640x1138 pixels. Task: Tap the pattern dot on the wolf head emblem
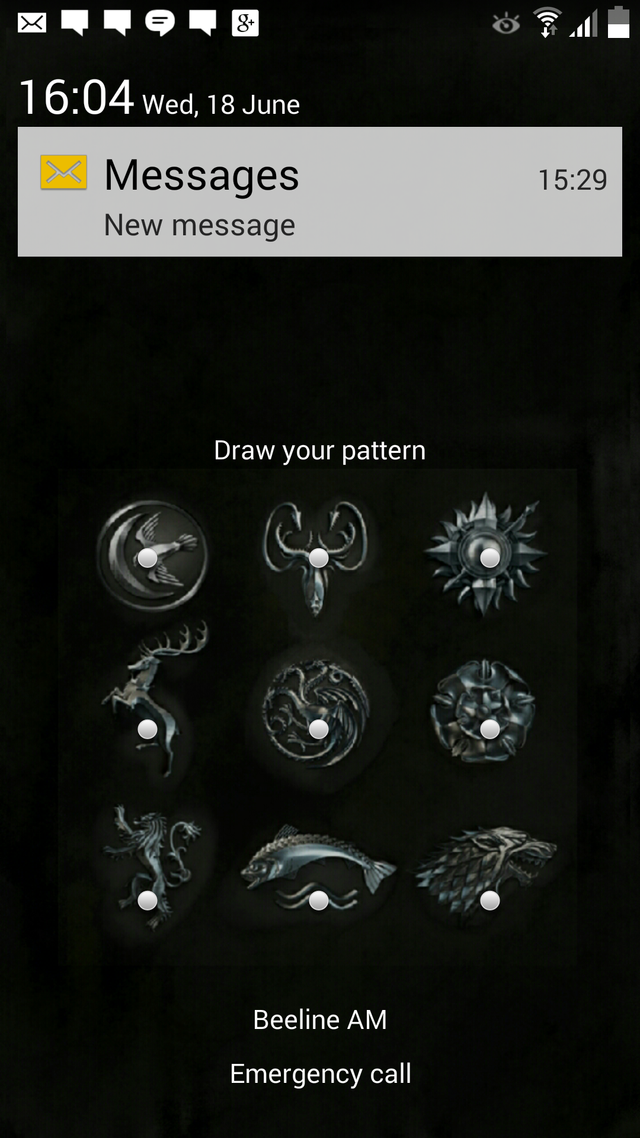tap(490, 900)
